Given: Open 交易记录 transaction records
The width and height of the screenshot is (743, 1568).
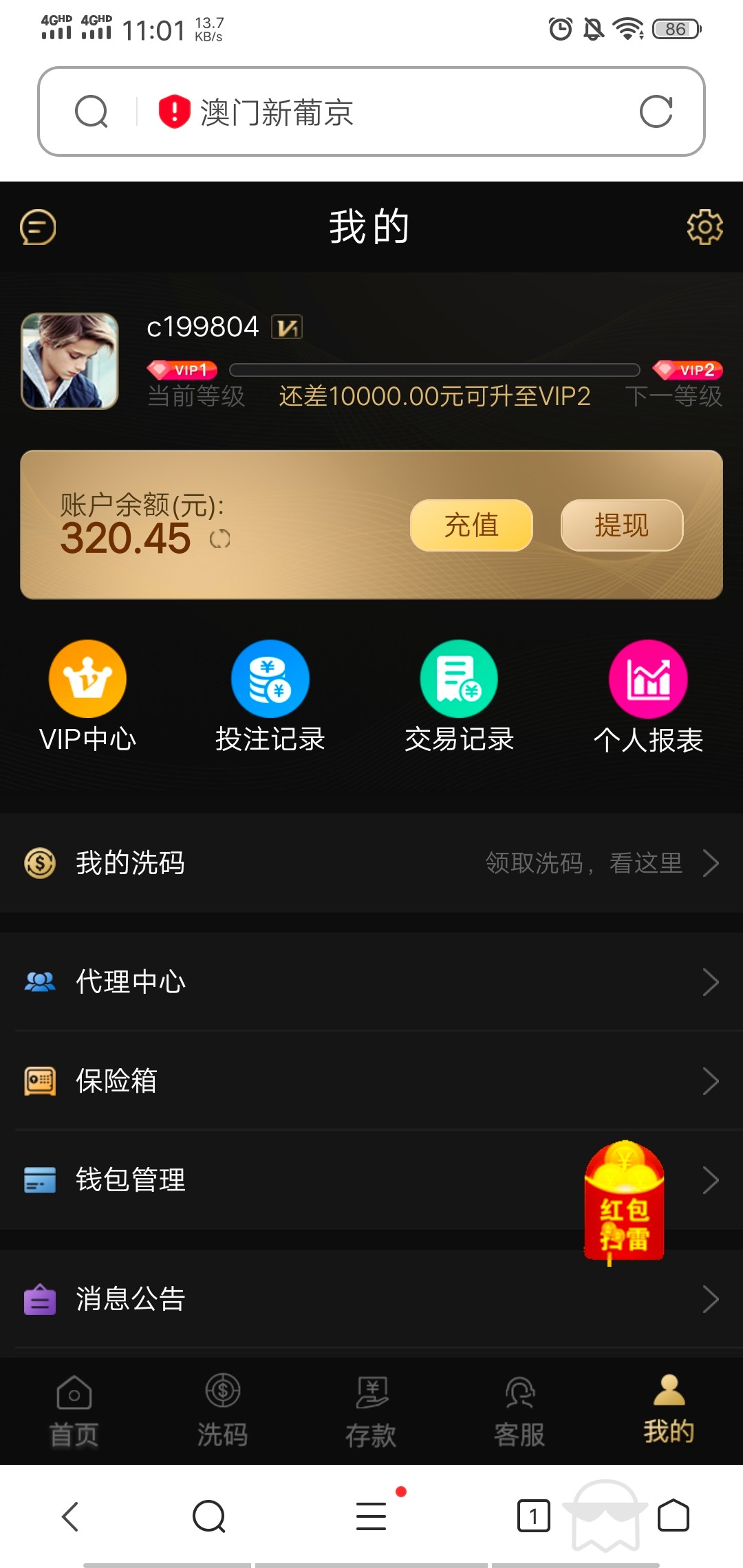Looking at the screenshot, I should point(459,696).
